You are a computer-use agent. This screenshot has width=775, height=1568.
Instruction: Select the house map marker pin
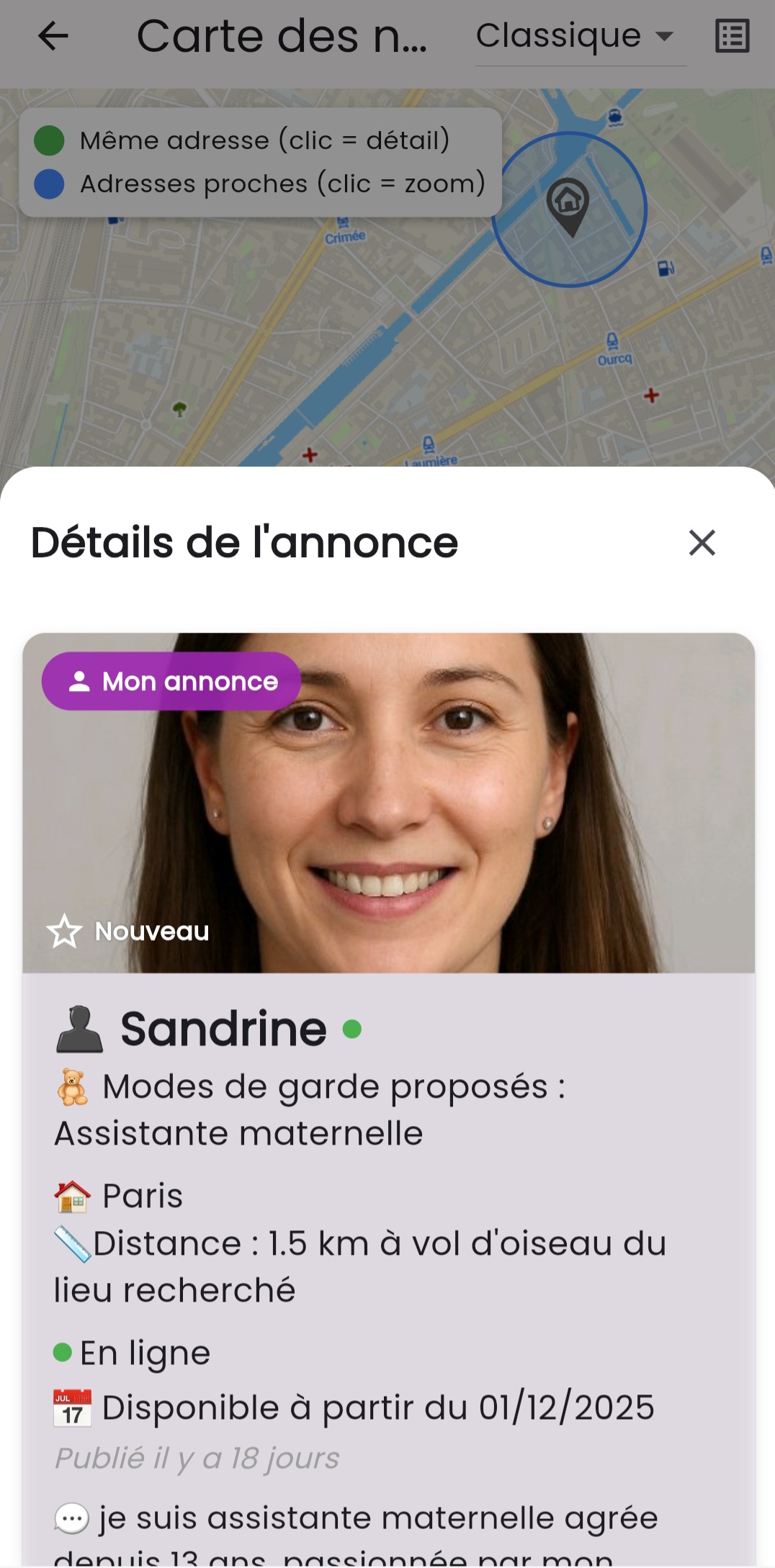(x=568, y=207)
